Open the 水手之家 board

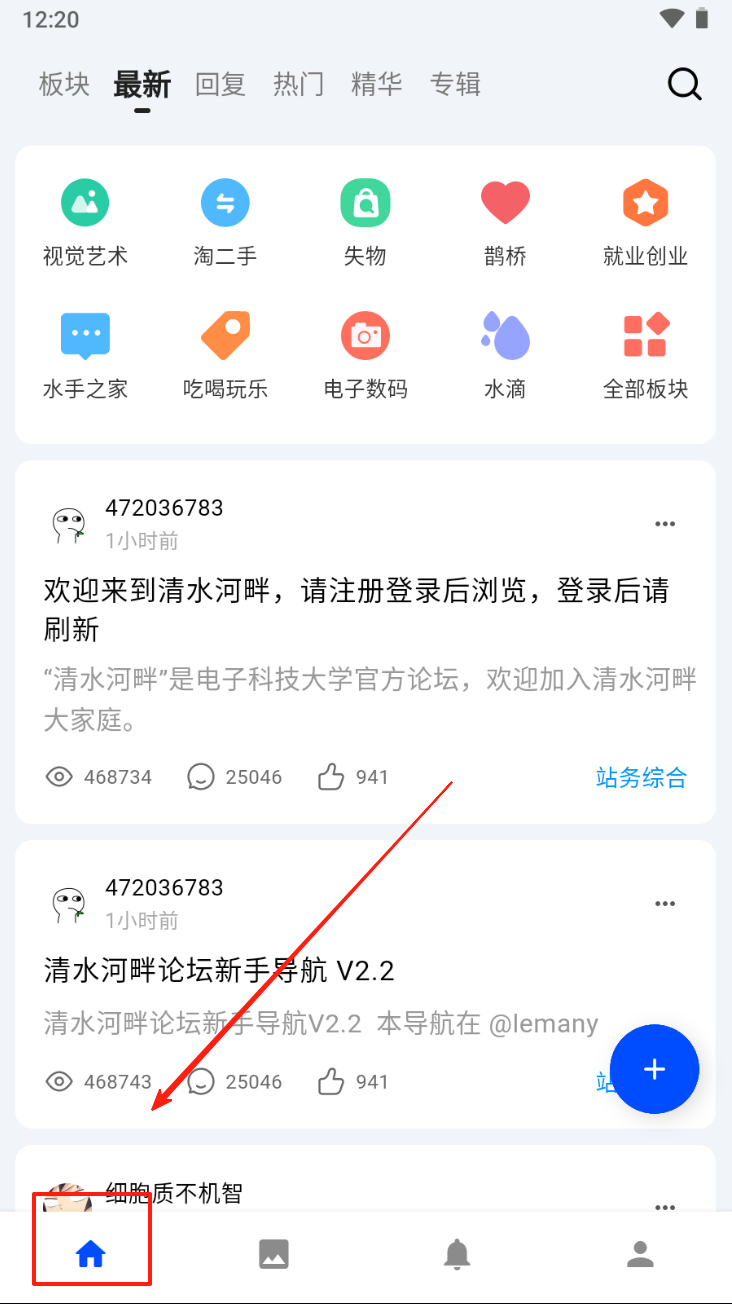pos(85,354)
